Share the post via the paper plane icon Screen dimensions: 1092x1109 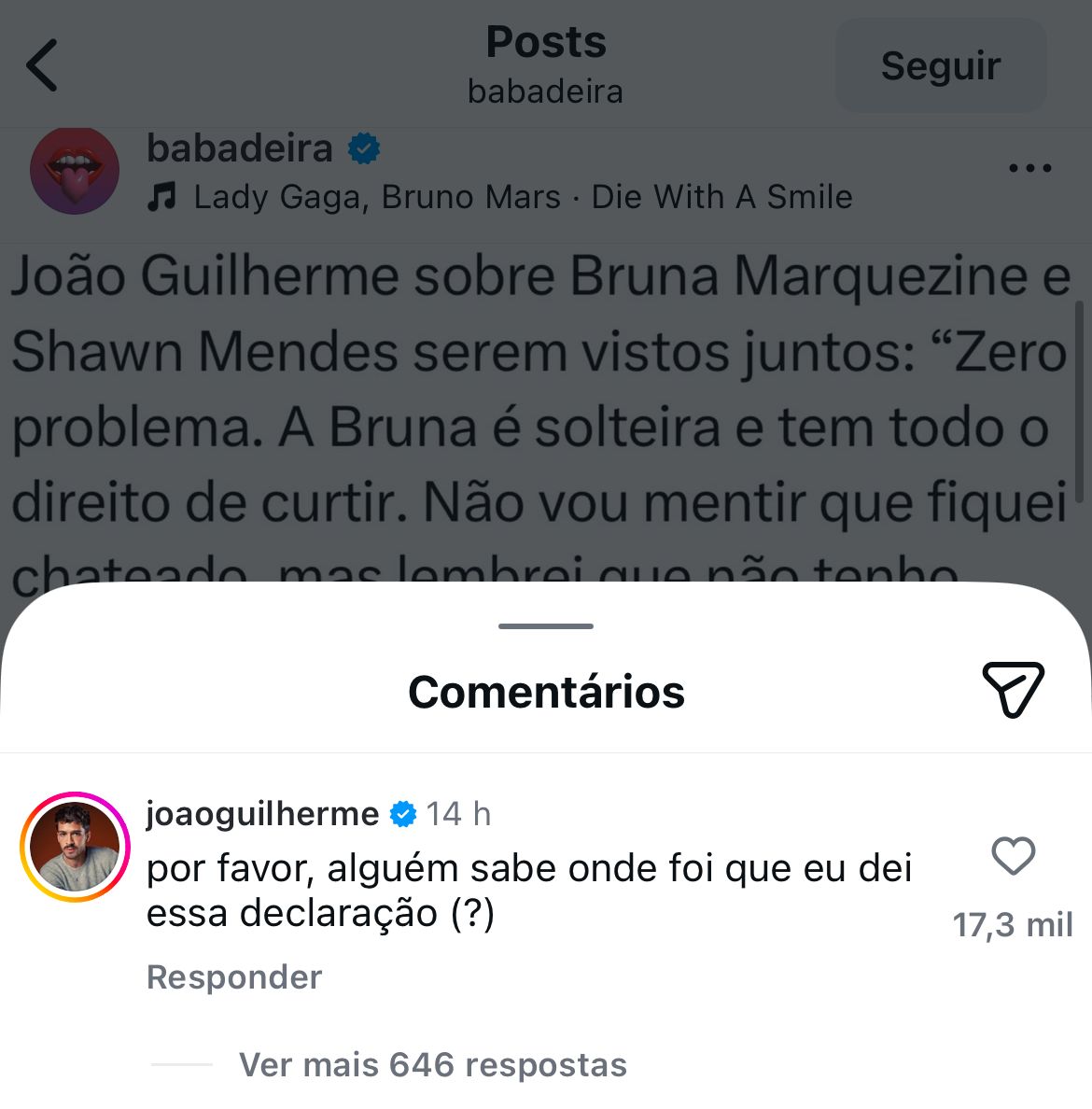1013,690
